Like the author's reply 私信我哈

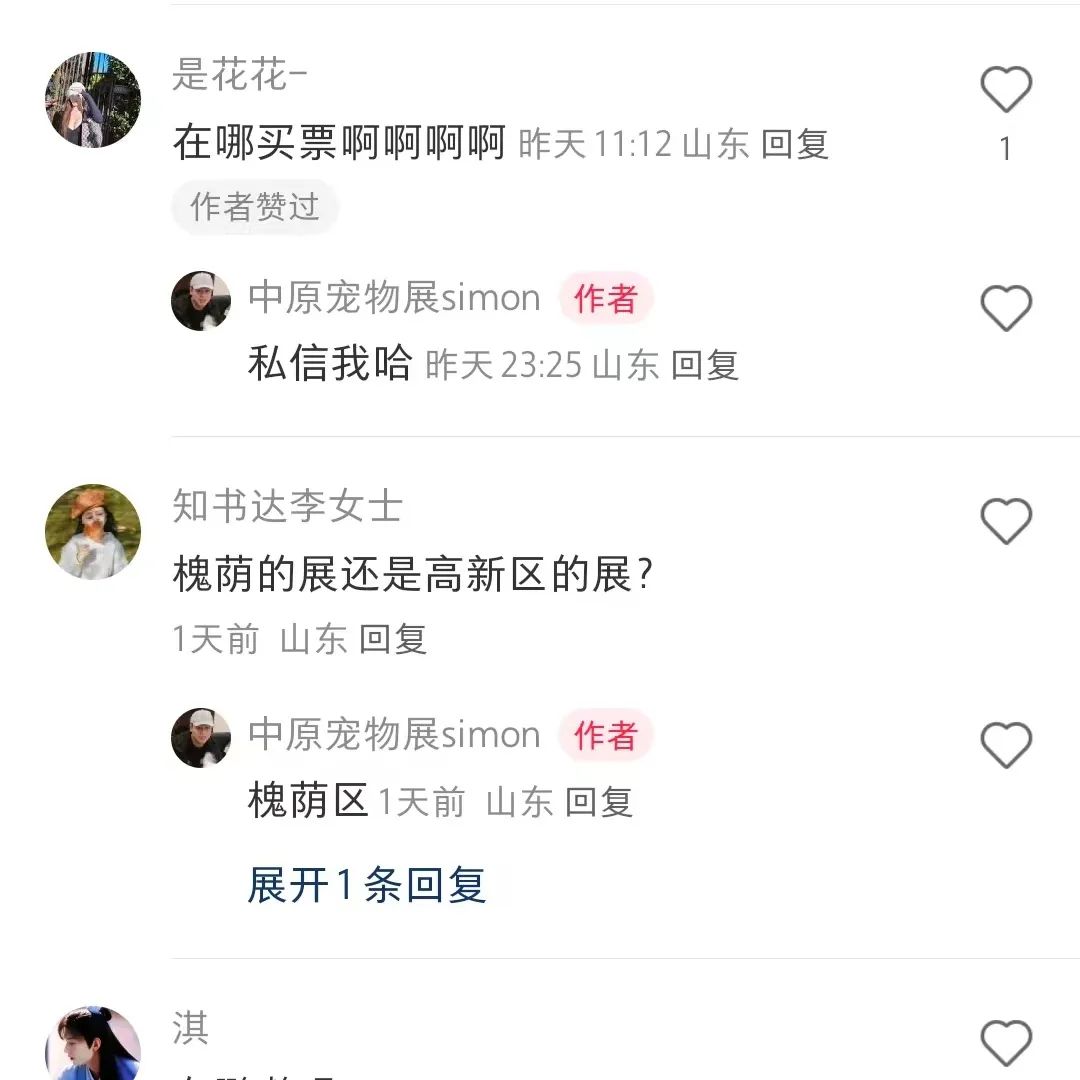1005,308
